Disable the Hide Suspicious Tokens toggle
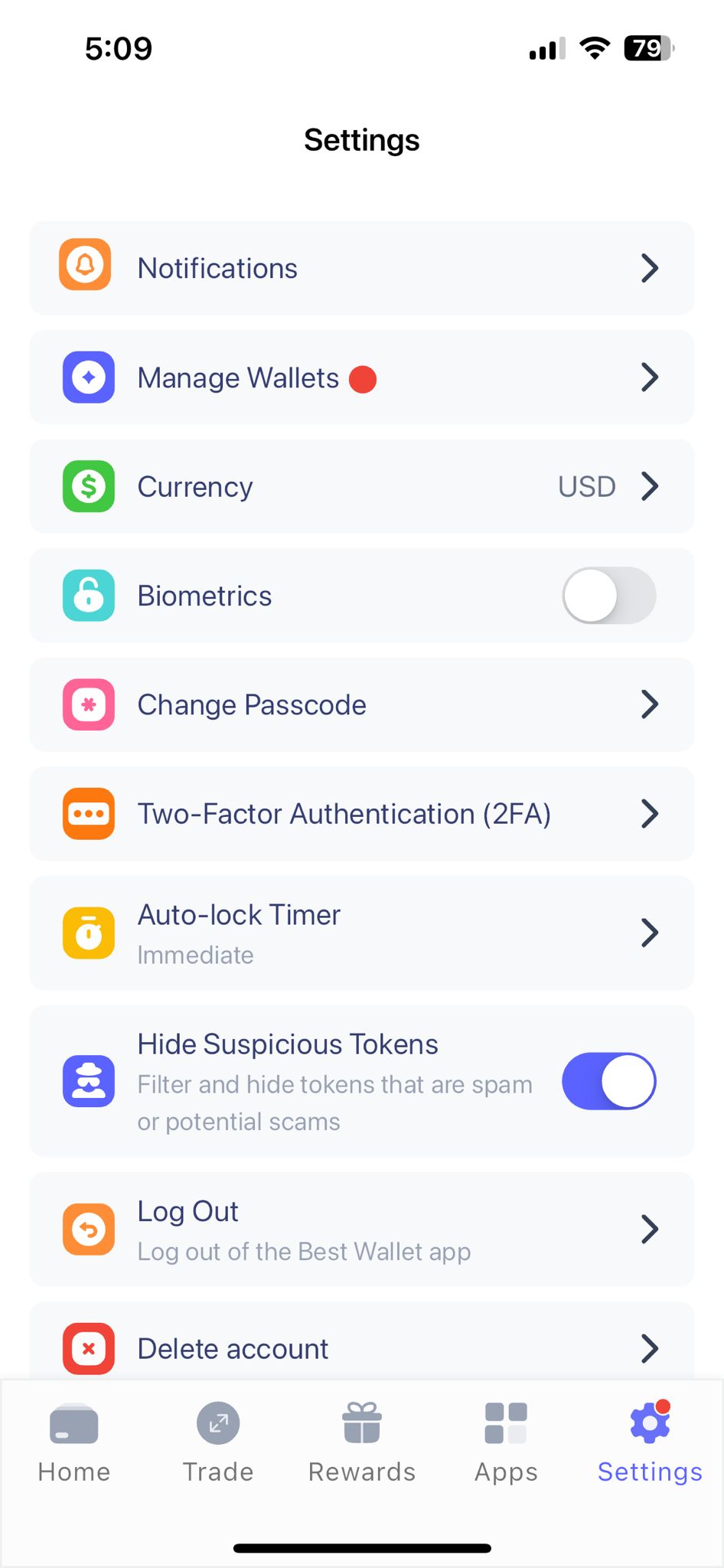The width and height of the screenshot is (724, 1568). (x=608, y=1080)
